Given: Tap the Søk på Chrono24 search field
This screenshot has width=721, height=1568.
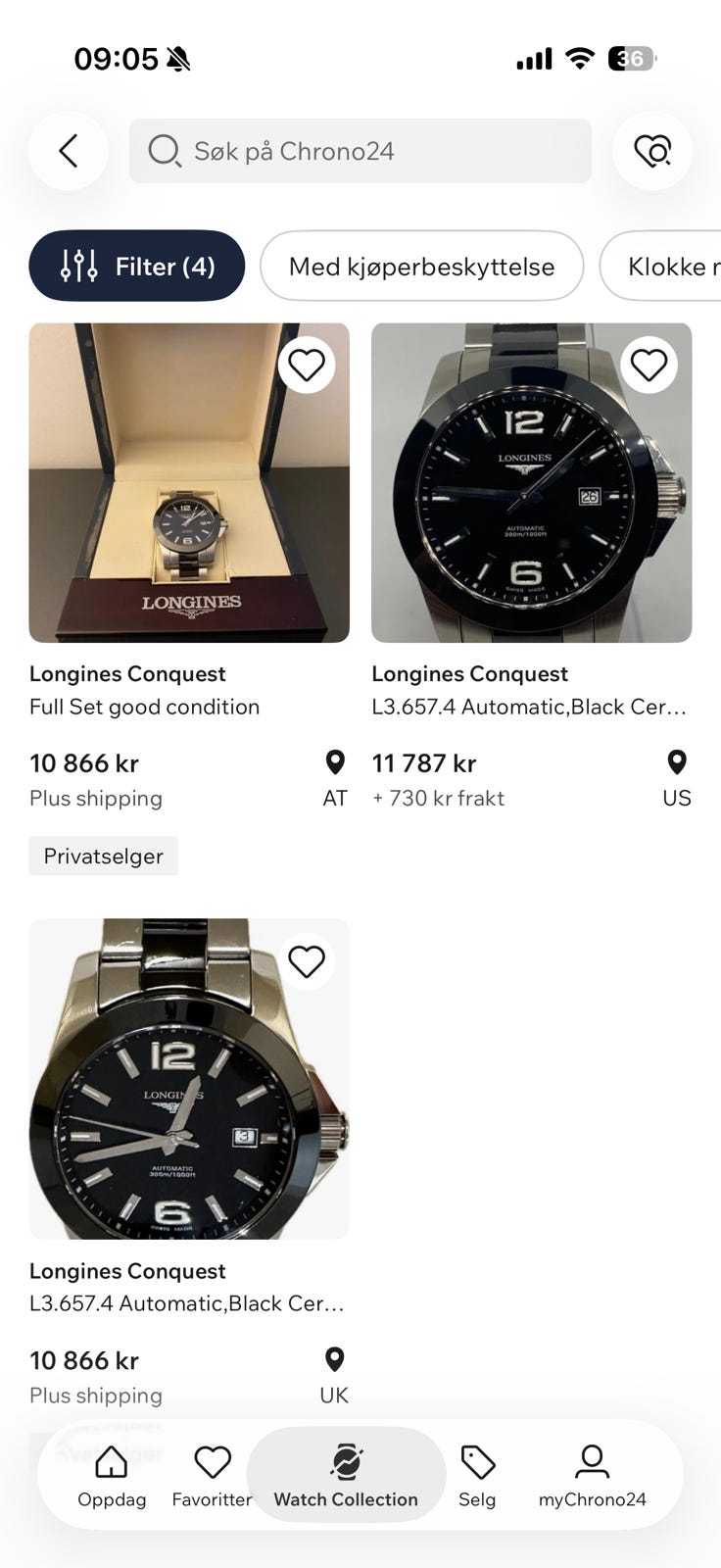Looking at the screenshot, I should (360, 151).
